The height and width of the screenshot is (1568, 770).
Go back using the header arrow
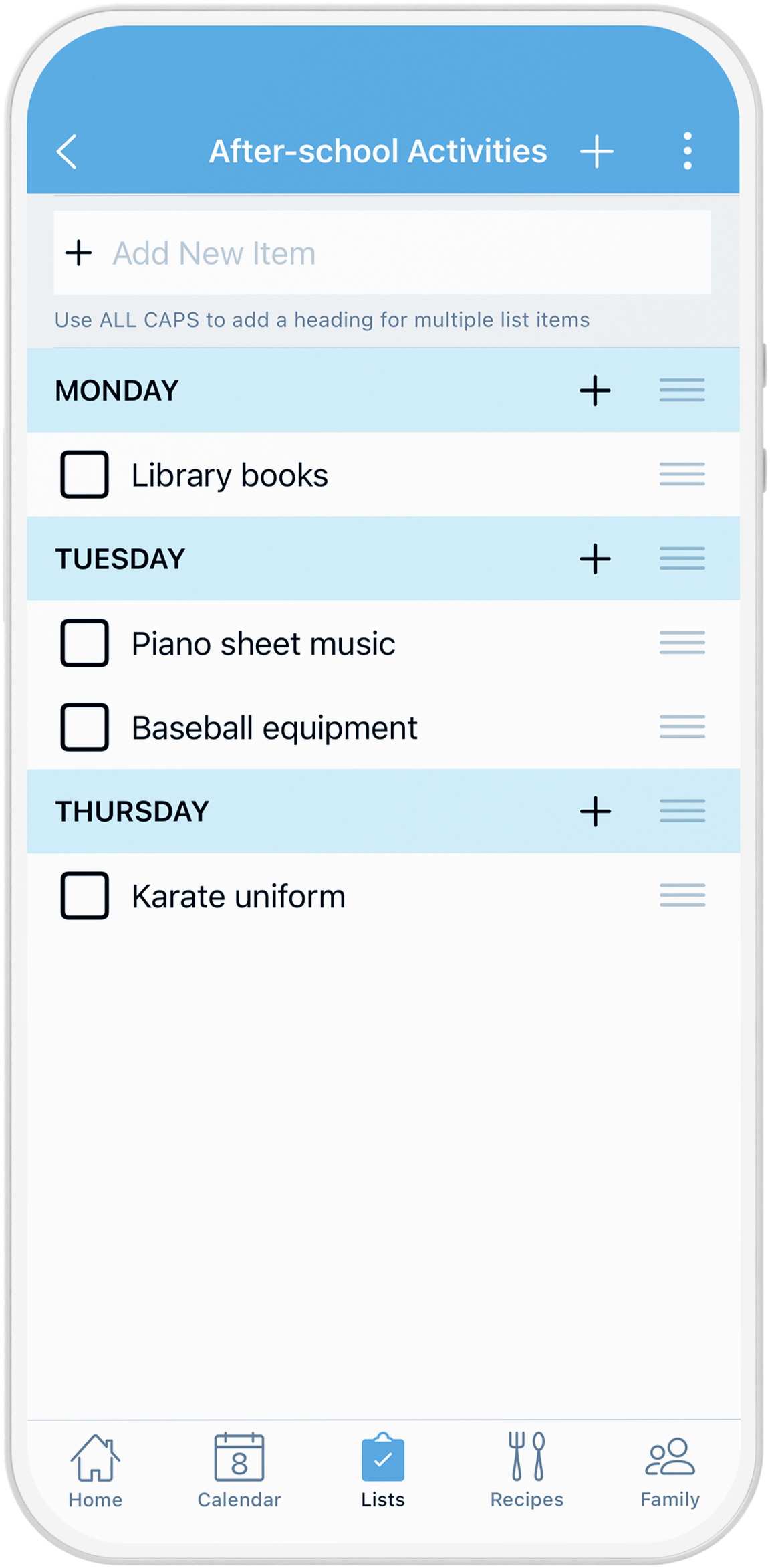point(67,152)
